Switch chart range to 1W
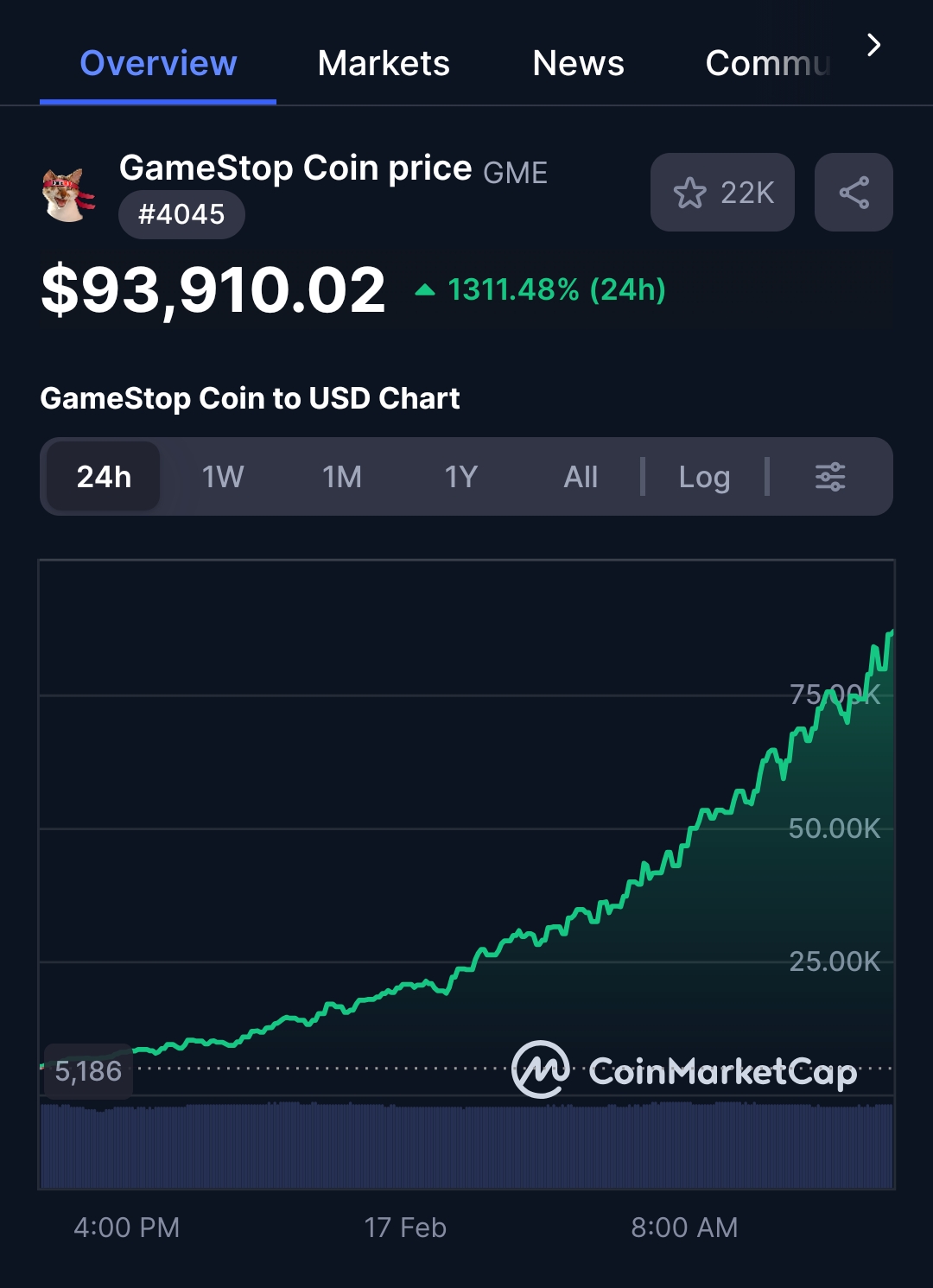The image size is (933, 1288). click(x=223, y=477)
